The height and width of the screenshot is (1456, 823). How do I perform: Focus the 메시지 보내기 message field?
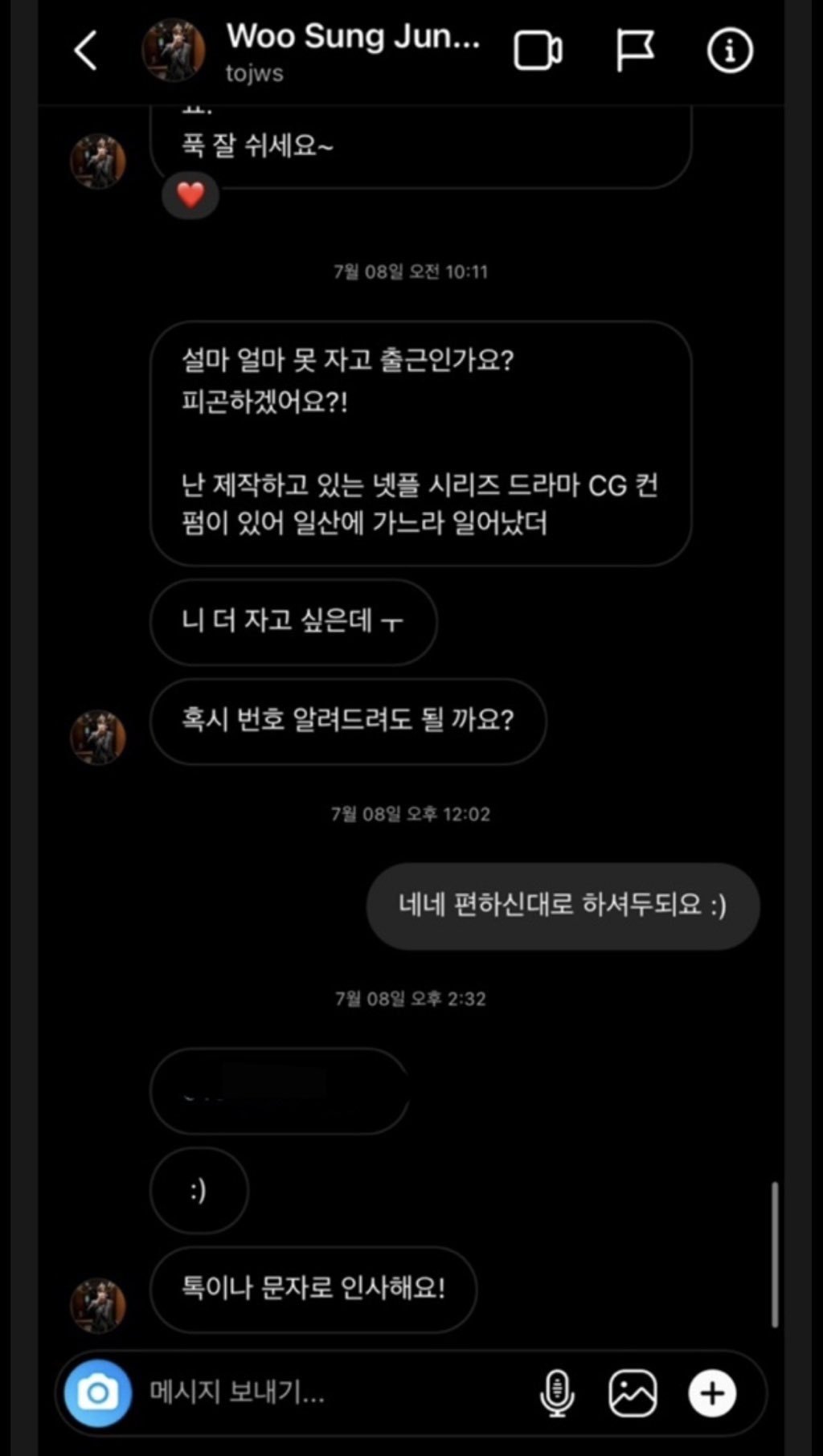(x=321, y=1393)
